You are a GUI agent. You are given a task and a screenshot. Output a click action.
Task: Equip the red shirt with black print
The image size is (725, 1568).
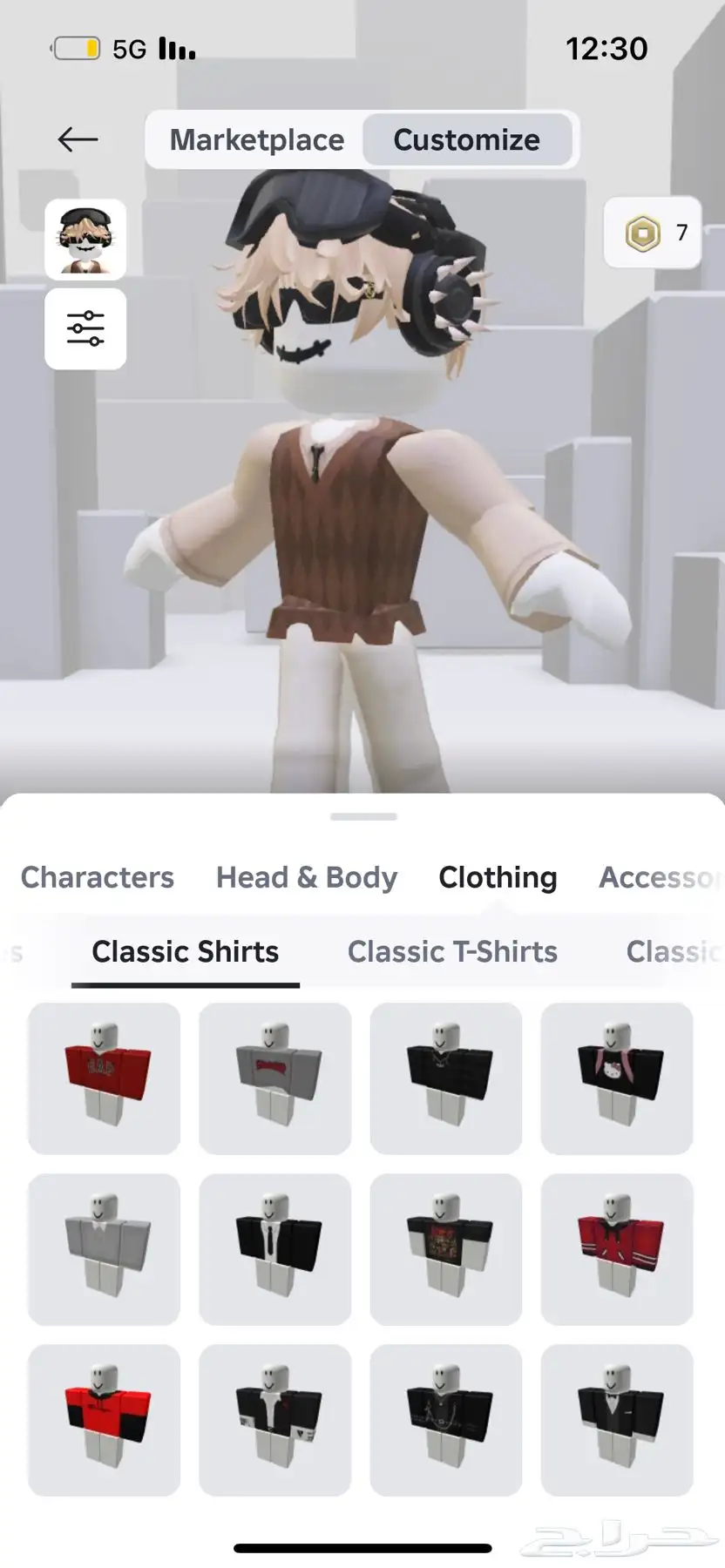point(104,1078)
